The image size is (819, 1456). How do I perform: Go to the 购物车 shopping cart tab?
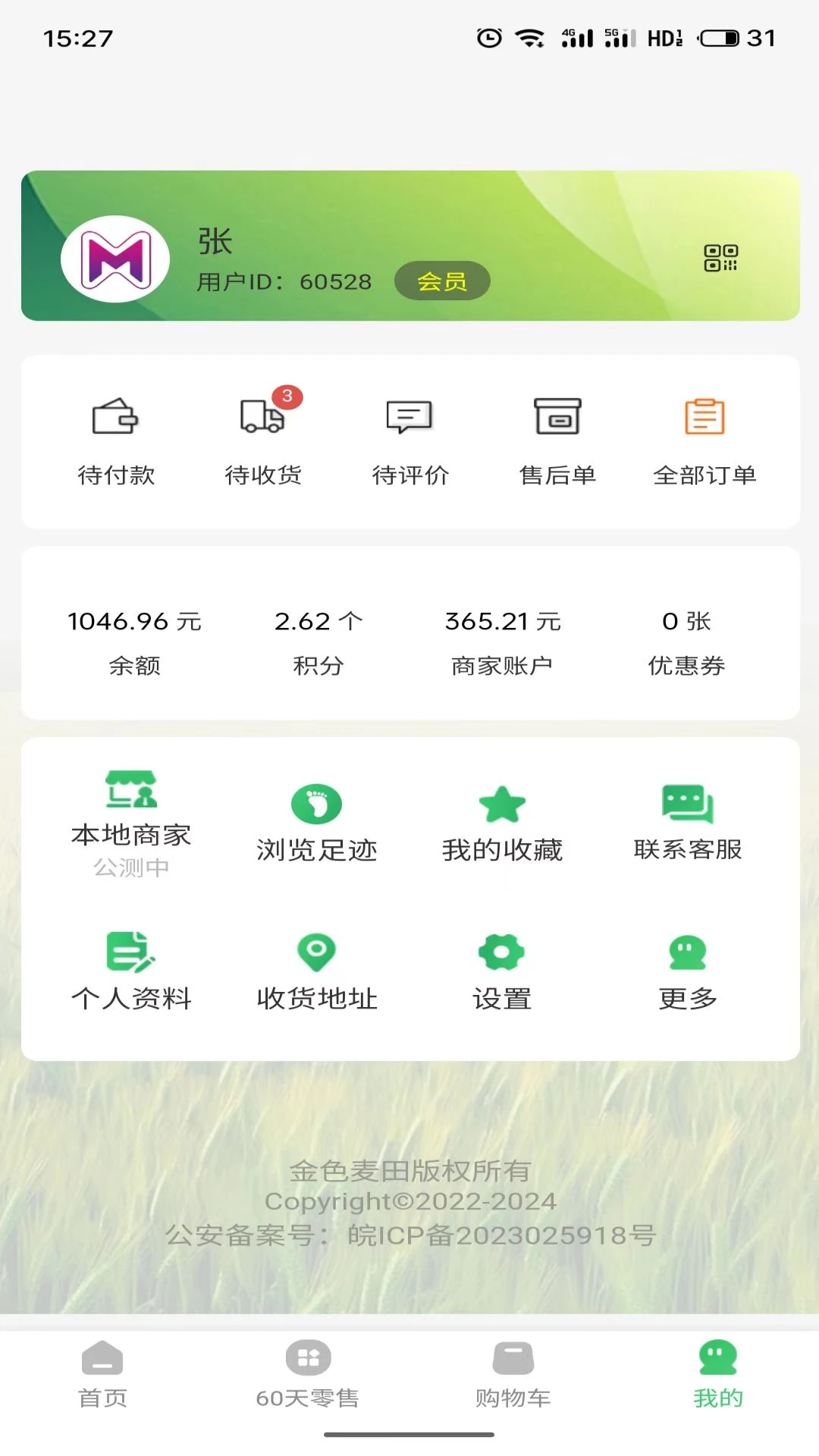(x=512, y=1373)
